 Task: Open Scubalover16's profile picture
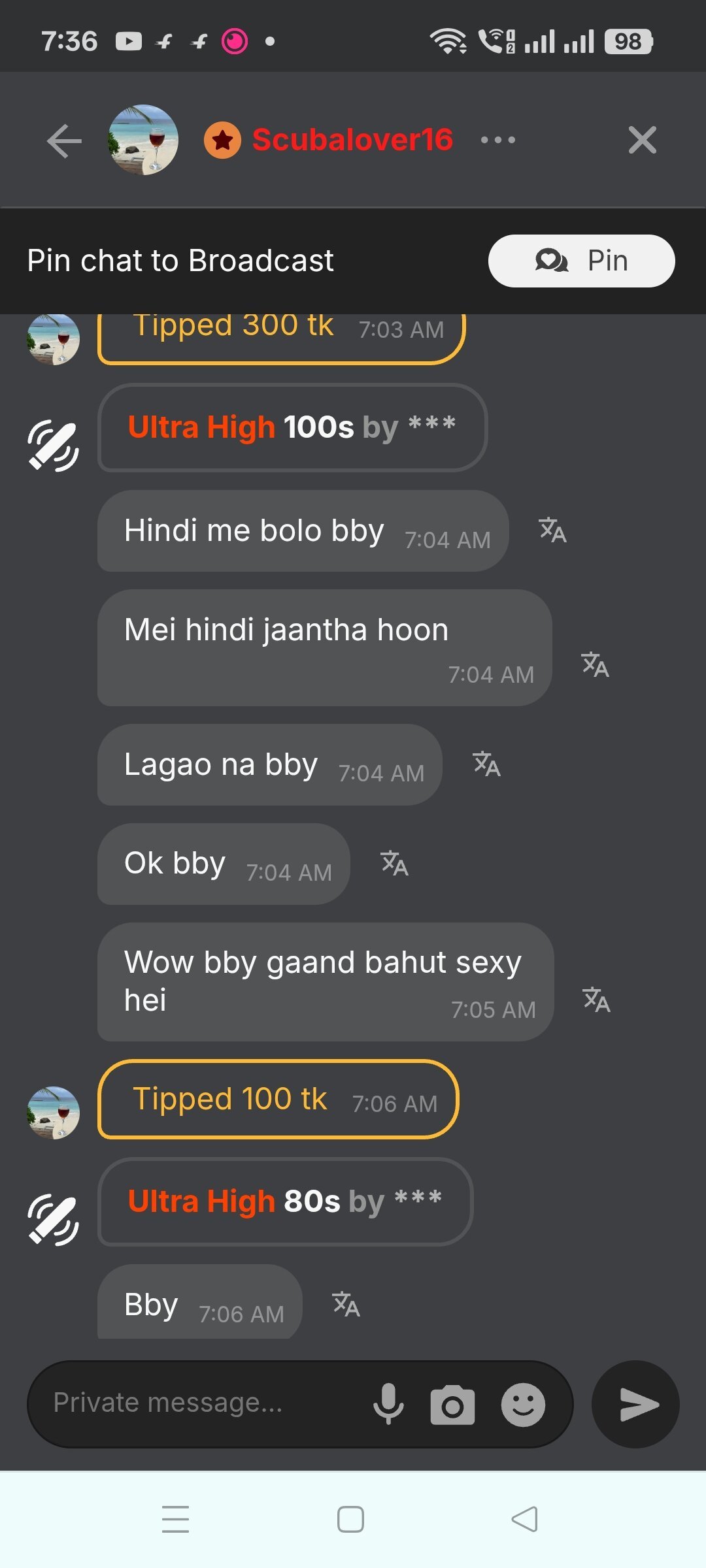pos(143,140)
